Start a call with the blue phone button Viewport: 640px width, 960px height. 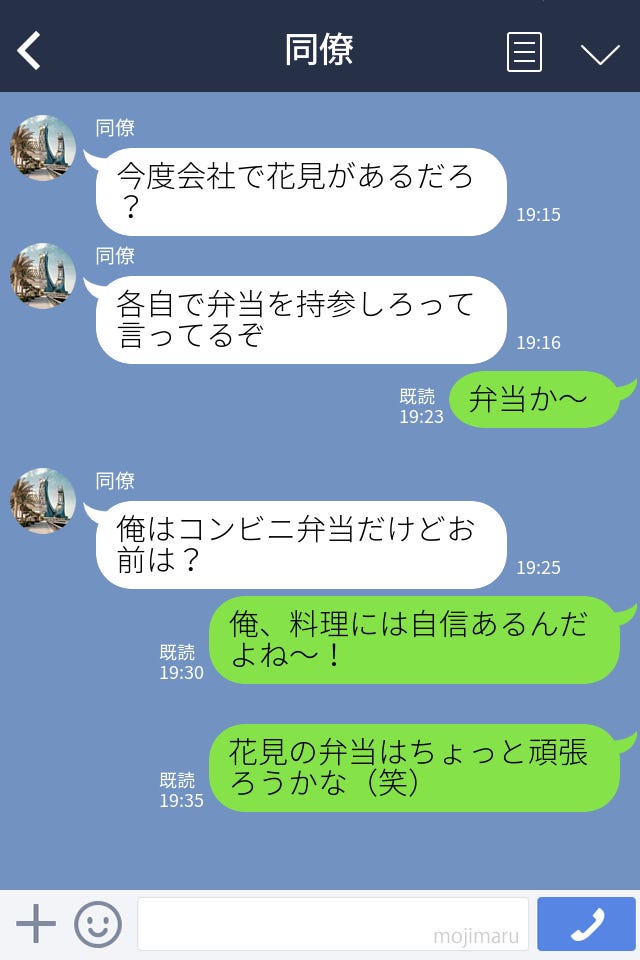point(586,924)
